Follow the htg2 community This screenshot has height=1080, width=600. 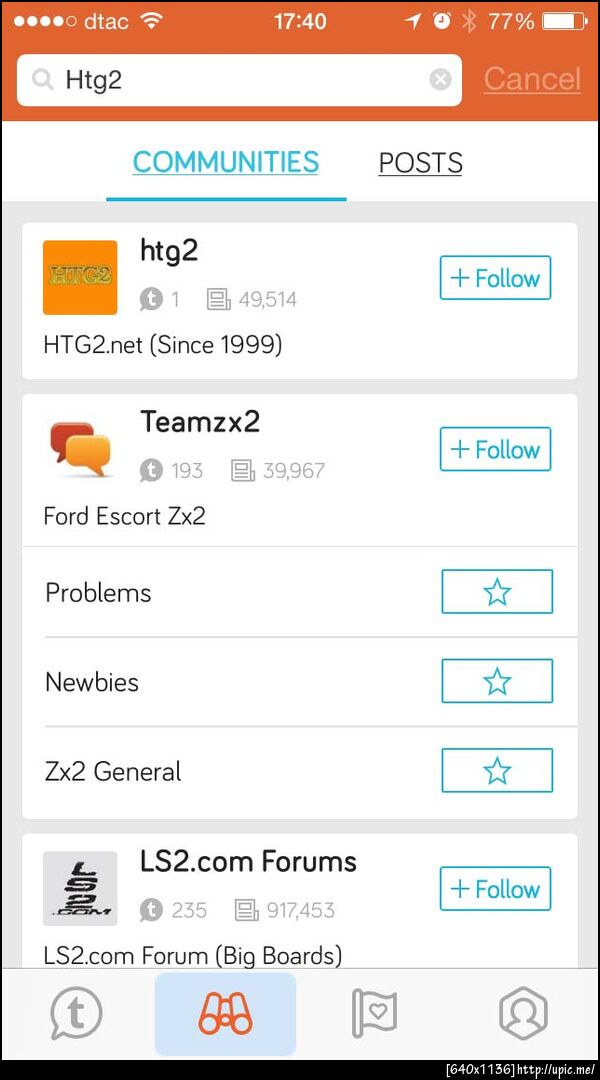tap(495, 278)
